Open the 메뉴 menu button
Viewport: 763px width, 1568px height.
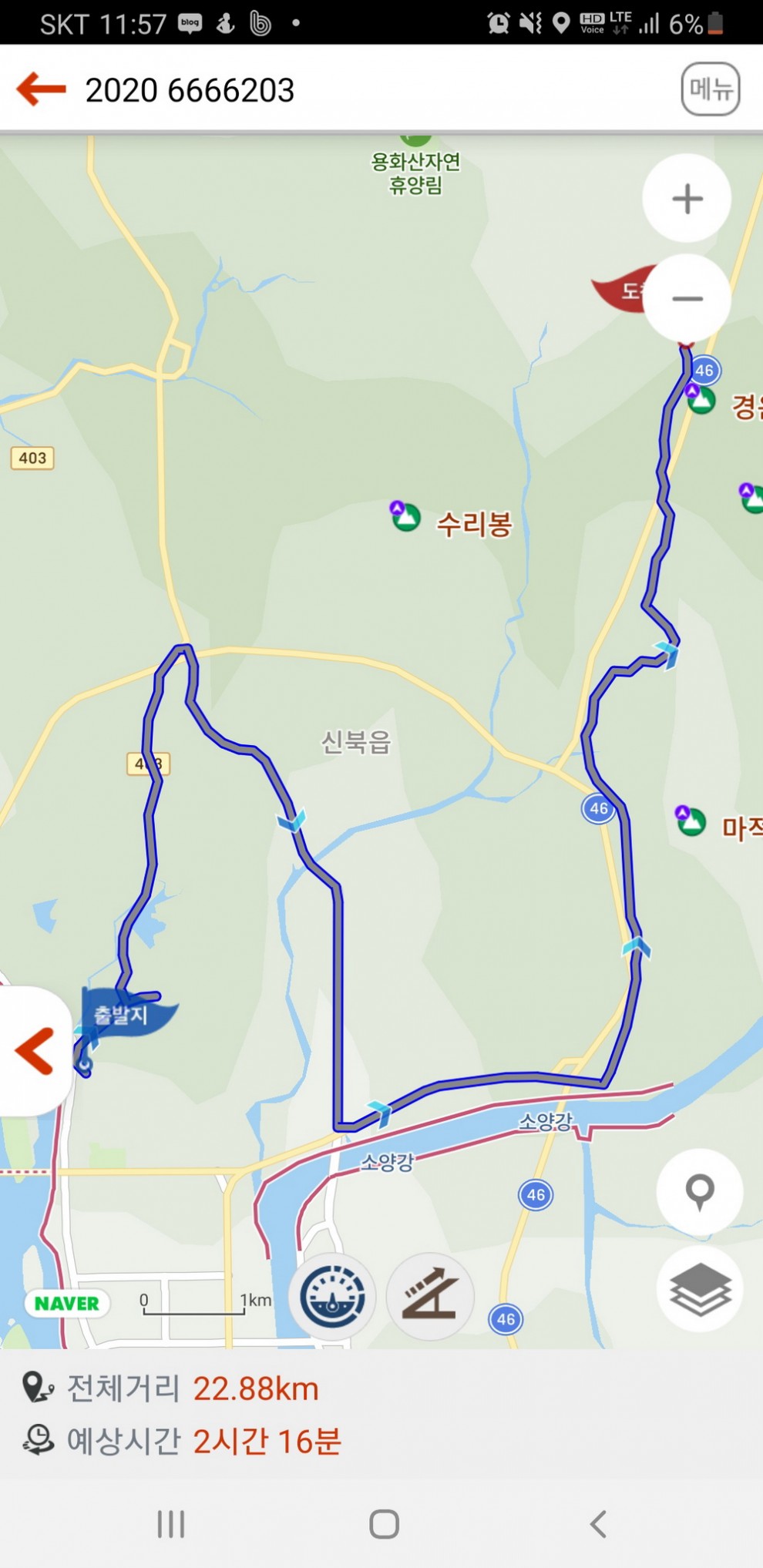pyautogui.click(x=710, y=89)
